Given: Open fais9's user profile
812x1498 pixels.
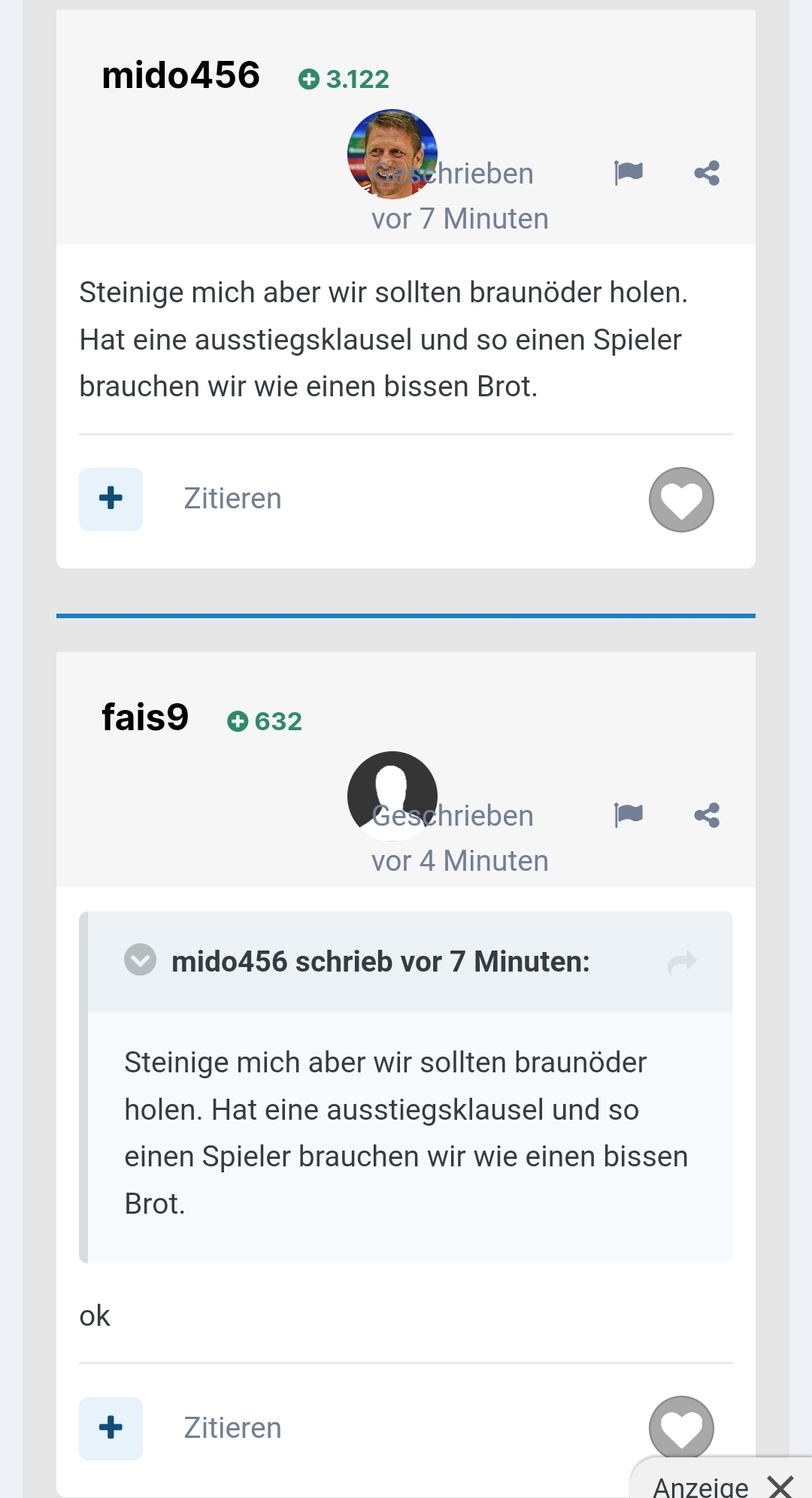Looking at the screenshot, I should pyautogui.click(x=144, y=717).
